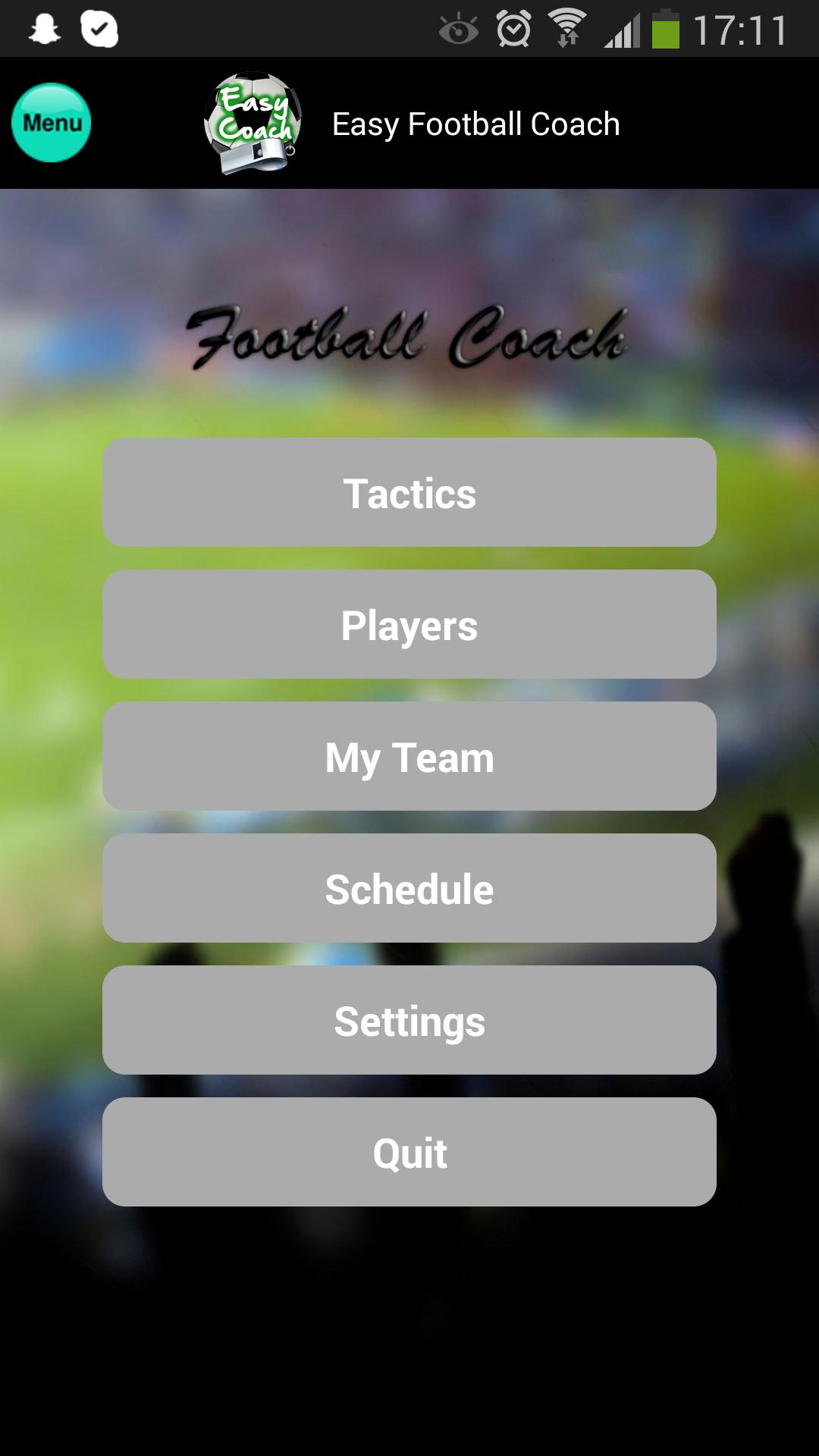Open the Settings screen
The width and height of the screenshot is (819, 1456).
409,1020
